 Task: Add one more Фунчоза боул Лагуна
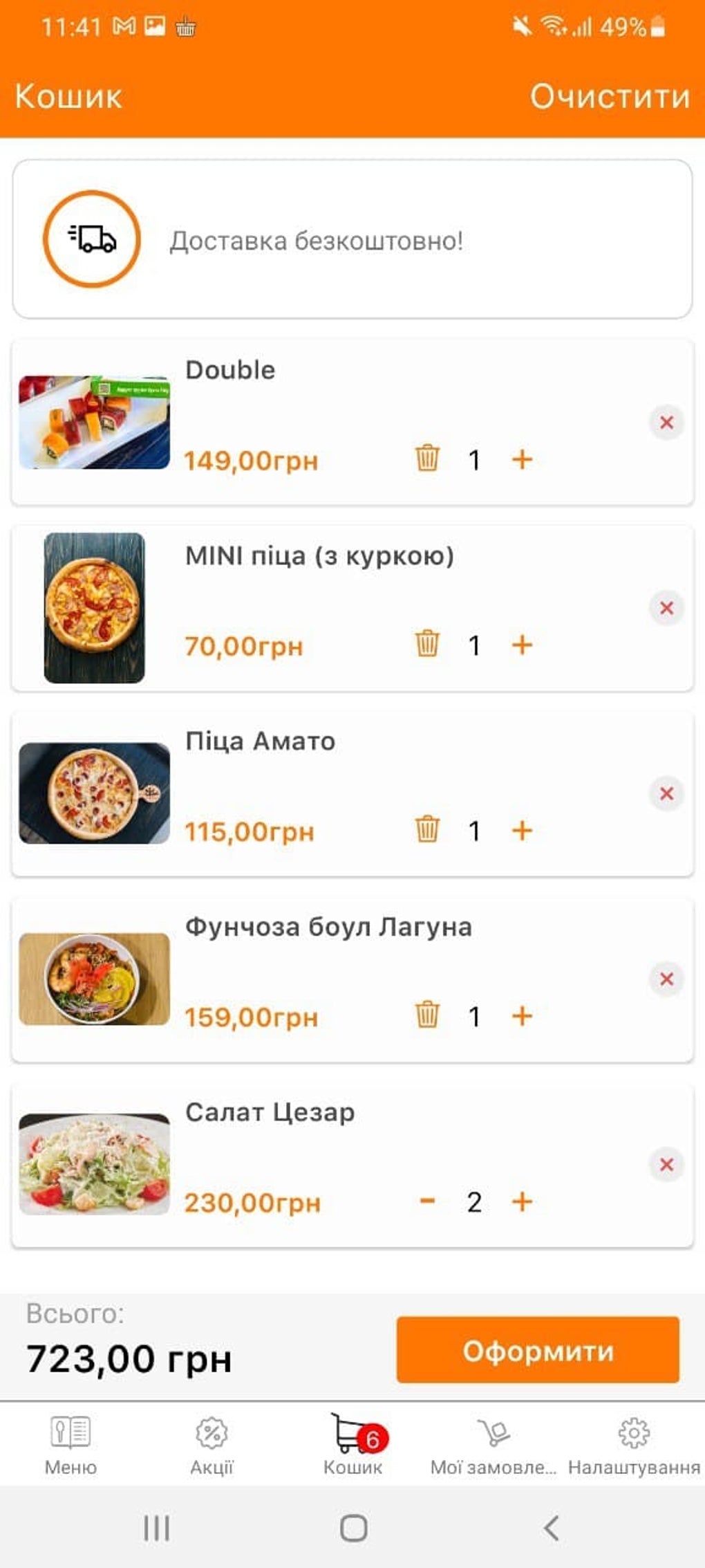[522, 1015]
